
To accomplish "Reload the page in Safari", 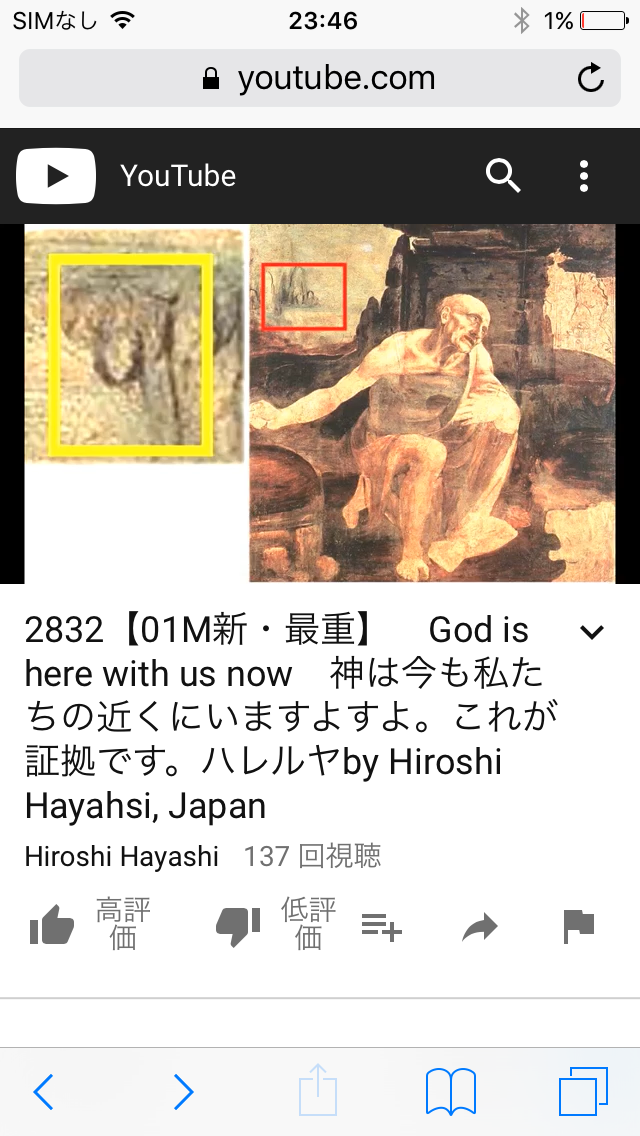I will tap(591, 78).
